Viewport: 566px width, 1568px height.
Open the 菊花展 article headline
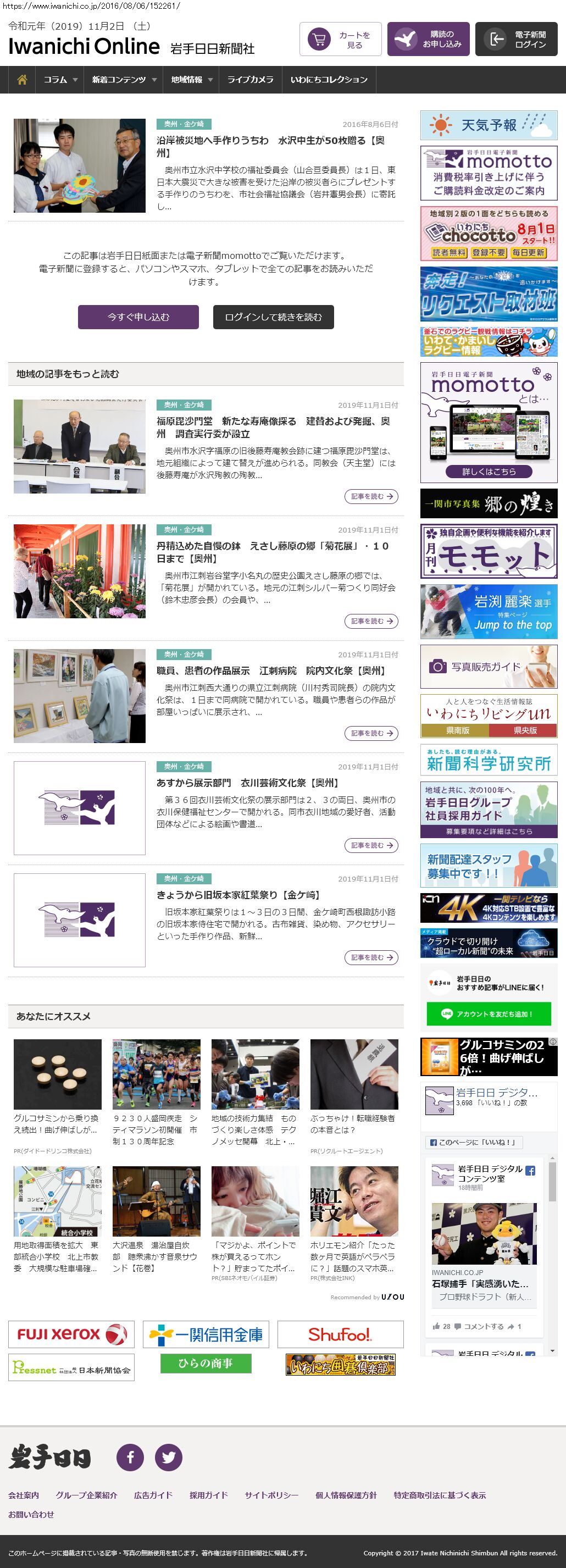[272, 552]
